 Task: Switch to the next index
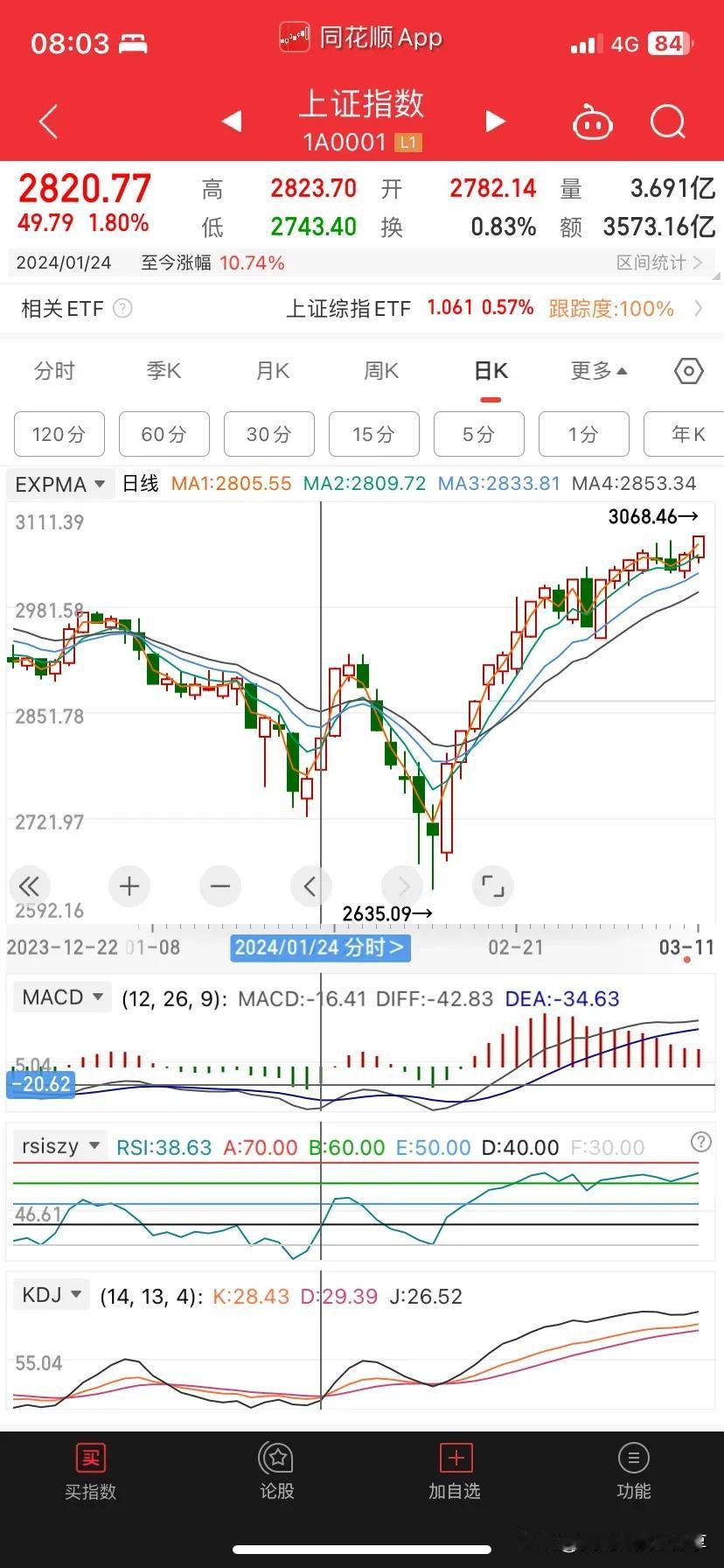click(x=495, y=122)
